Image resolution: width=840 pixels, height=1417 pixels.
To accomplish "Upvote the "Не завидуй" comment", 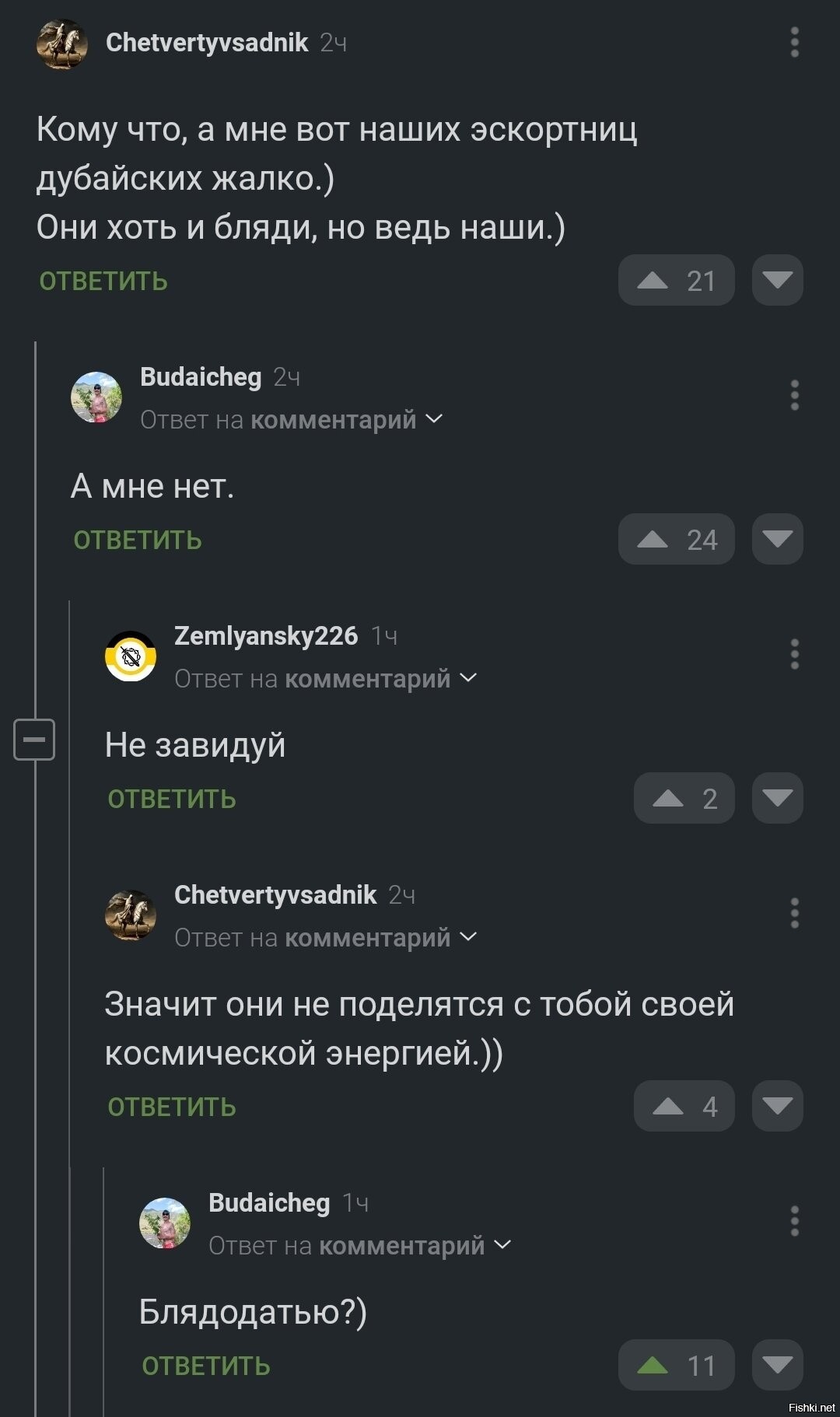I will pyautogui.click(x=684, y=798).
